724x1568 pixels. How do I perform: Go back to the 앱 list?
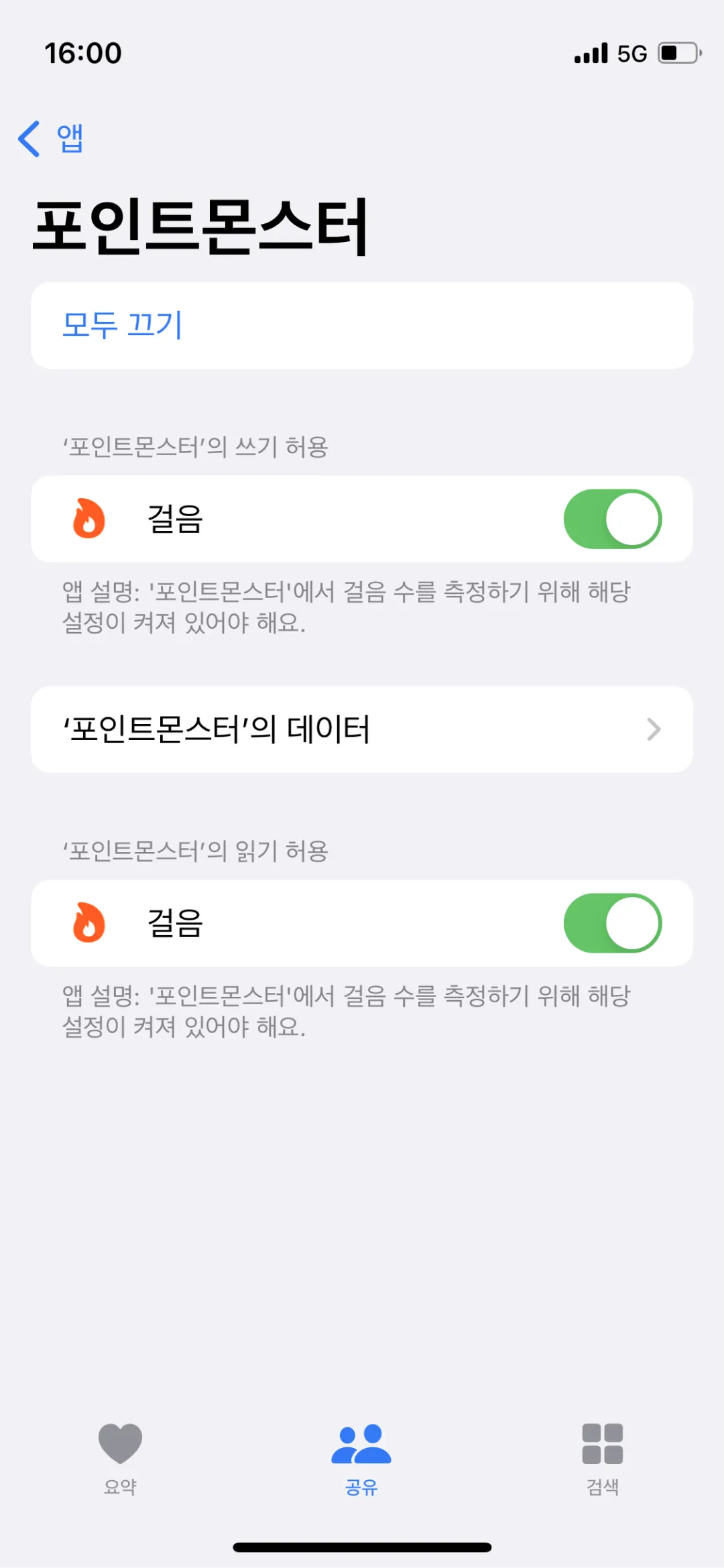[51, 139]
